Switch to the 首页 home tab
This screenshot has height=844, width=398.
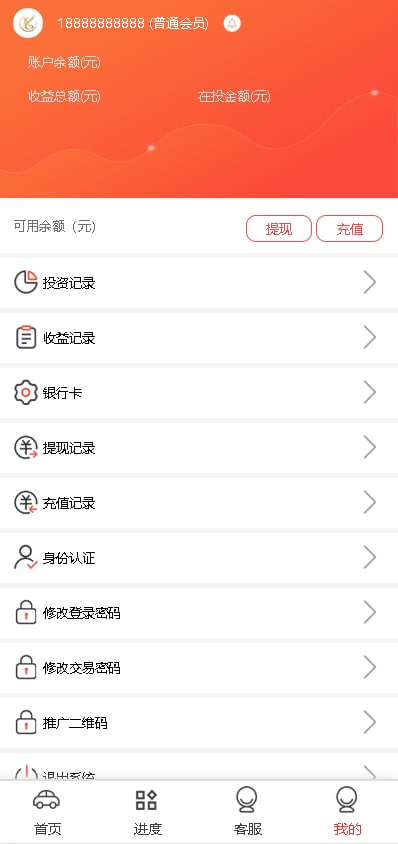[x=47, y=812]
